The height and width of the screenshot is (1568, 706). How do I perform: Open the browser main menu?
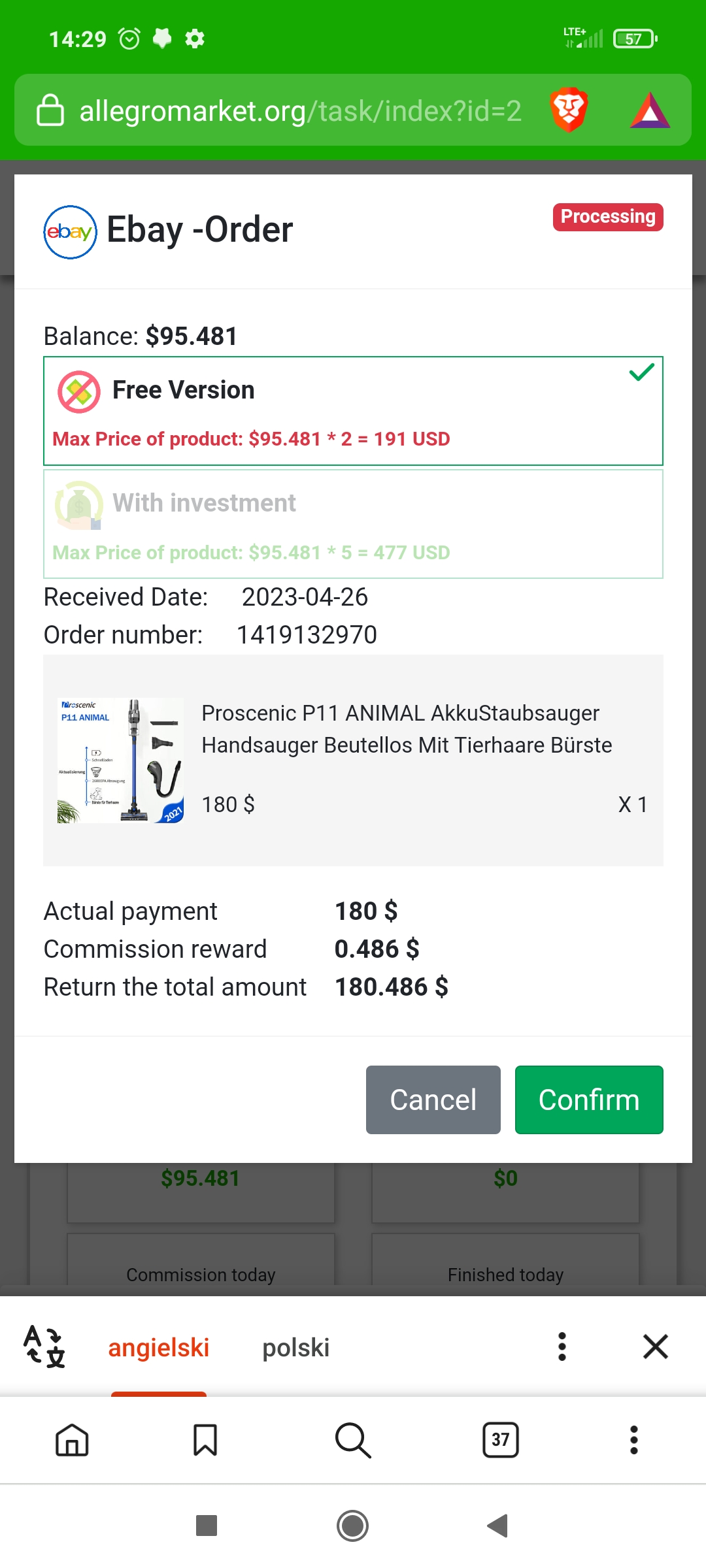633,1440
